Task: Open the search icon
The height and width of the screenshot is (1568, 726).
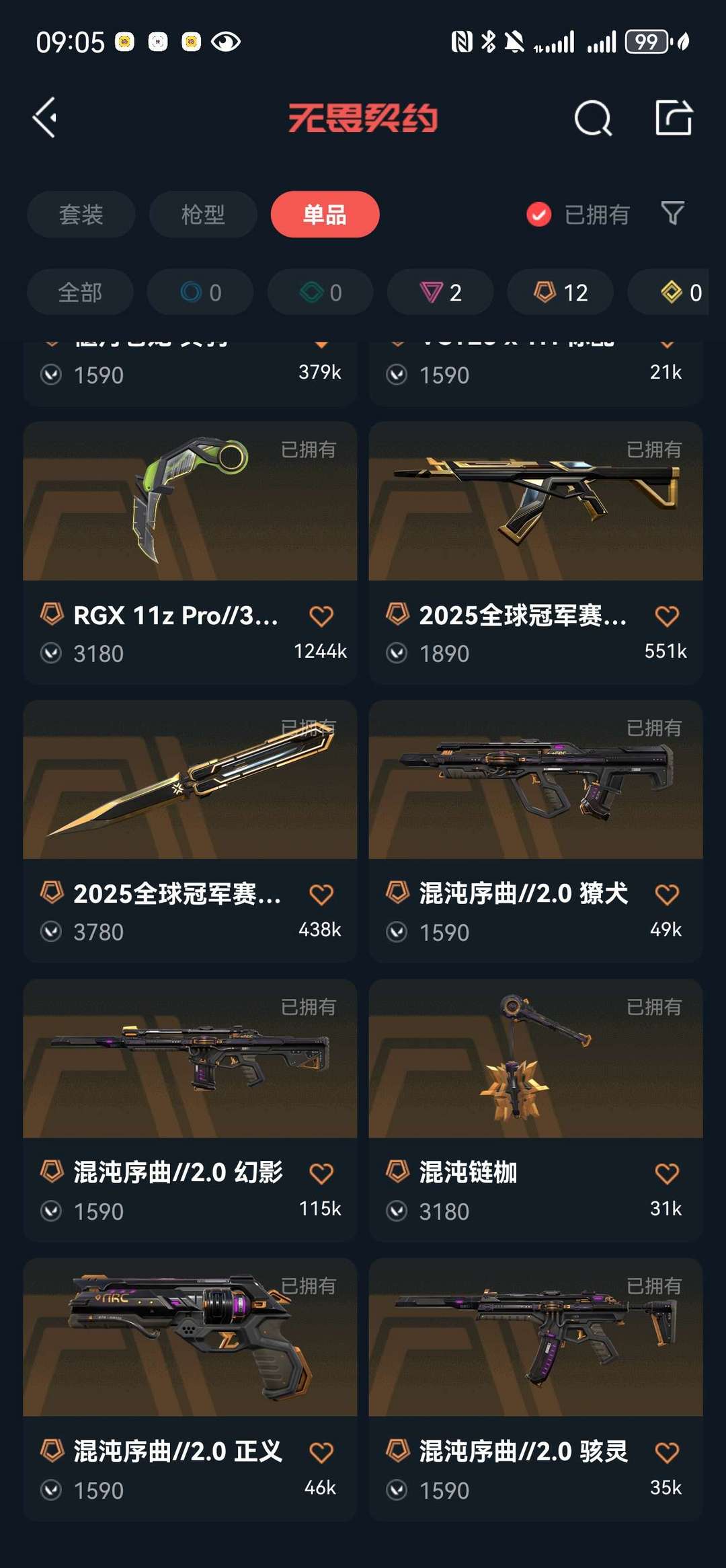Action: [593, 118]
